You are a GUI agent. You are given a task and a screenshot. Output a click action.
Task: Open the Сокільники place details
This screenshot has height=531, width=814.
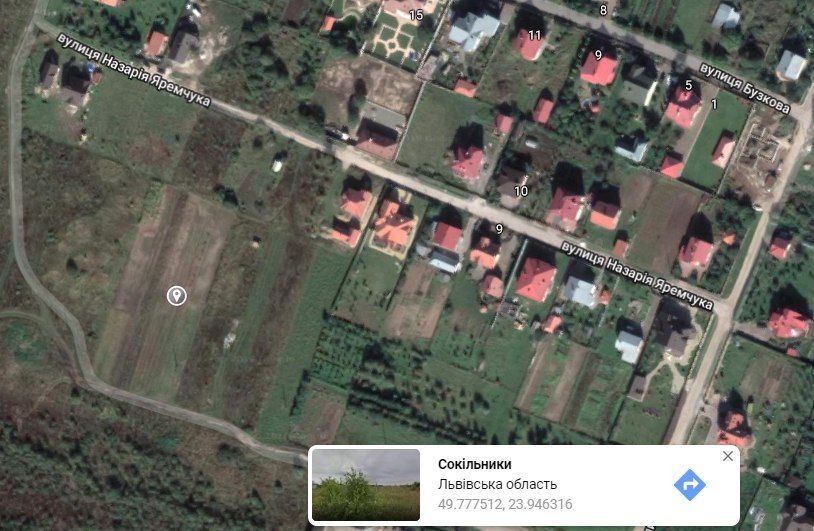tap(475, 464)
